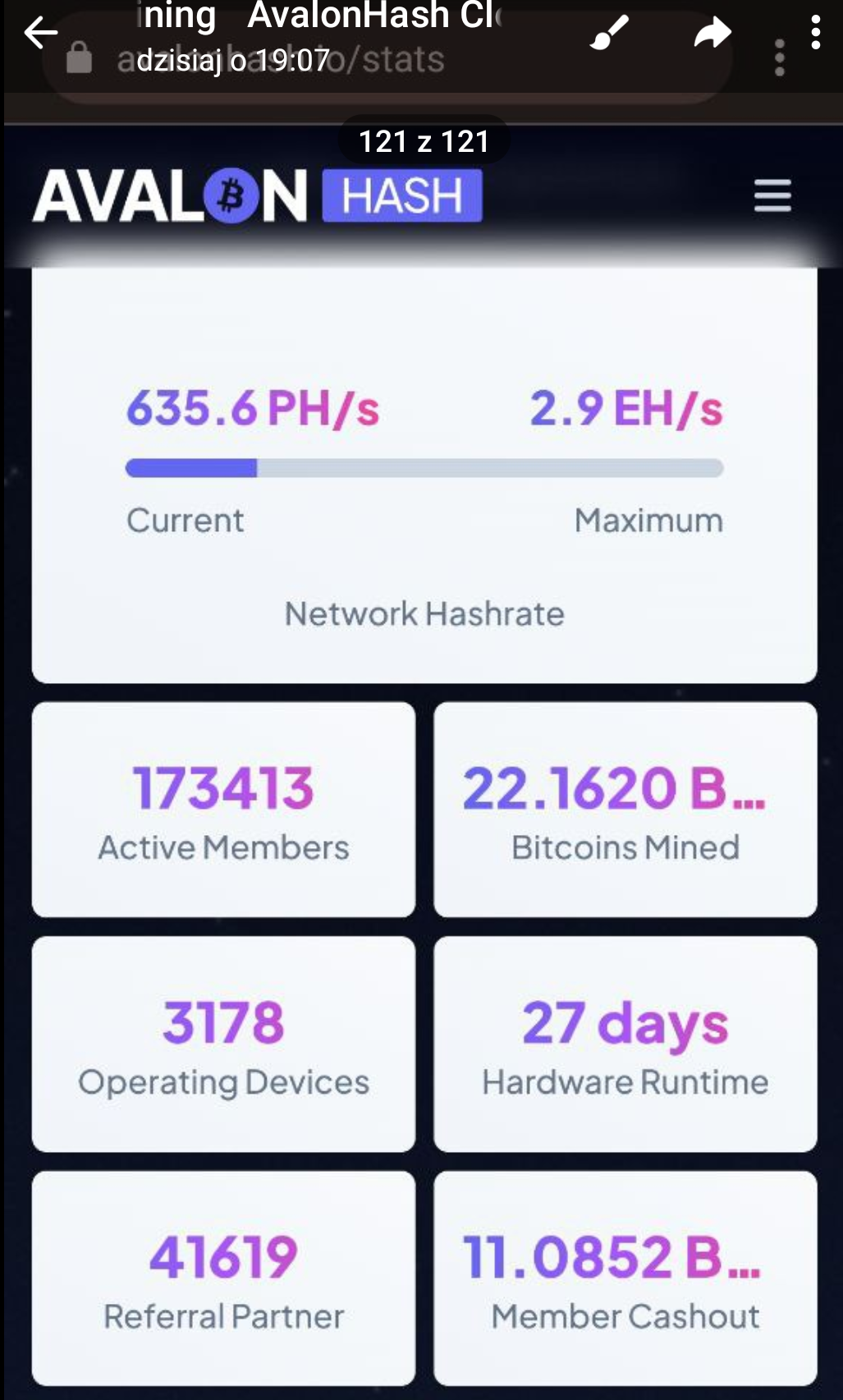Open the viewer's overflow menu

coord(815,33)
